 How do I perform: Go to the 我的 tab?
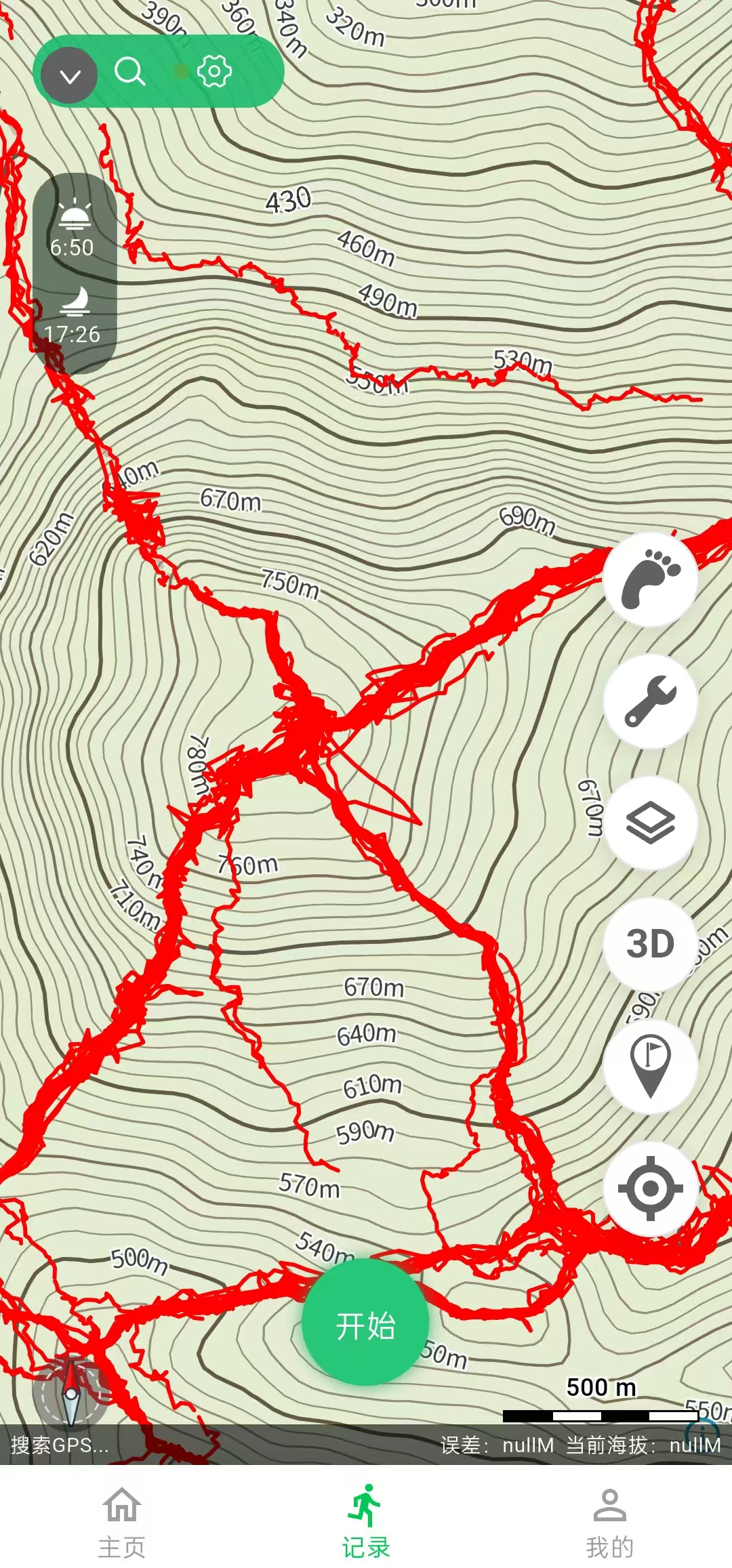609,1519
